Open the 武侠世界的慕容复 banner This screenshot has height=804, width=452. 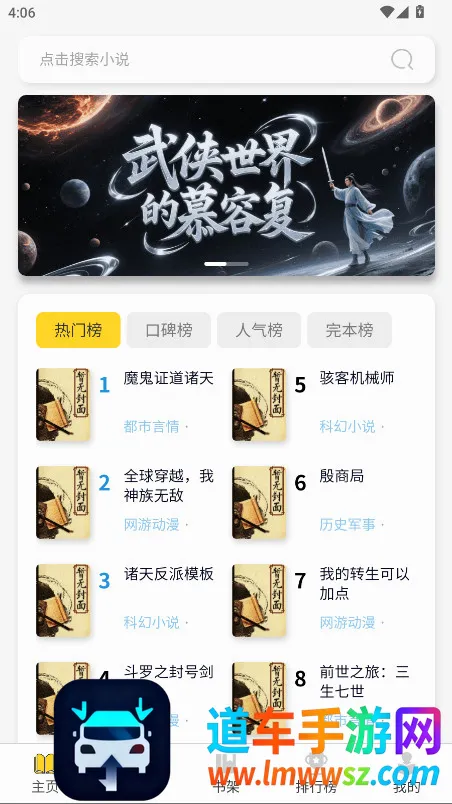coord(226,185)
